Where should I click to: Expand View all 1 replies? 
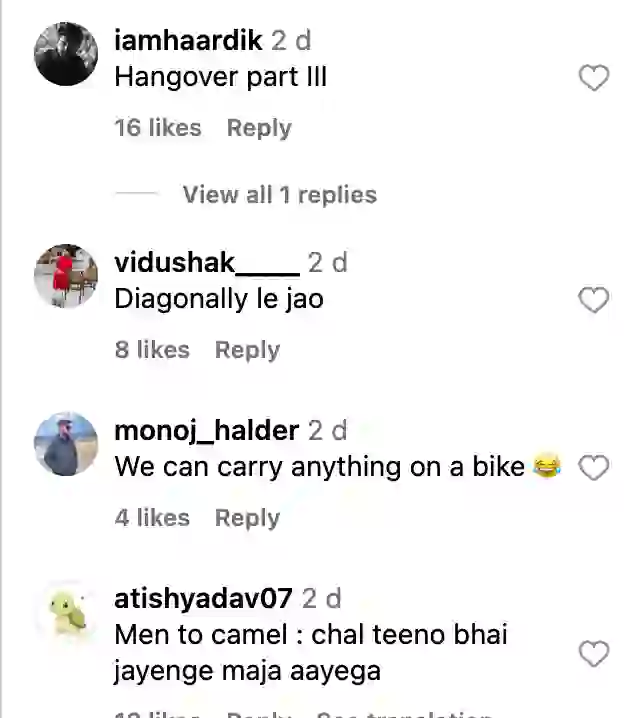pyautogui.click(x=279, y=195)
